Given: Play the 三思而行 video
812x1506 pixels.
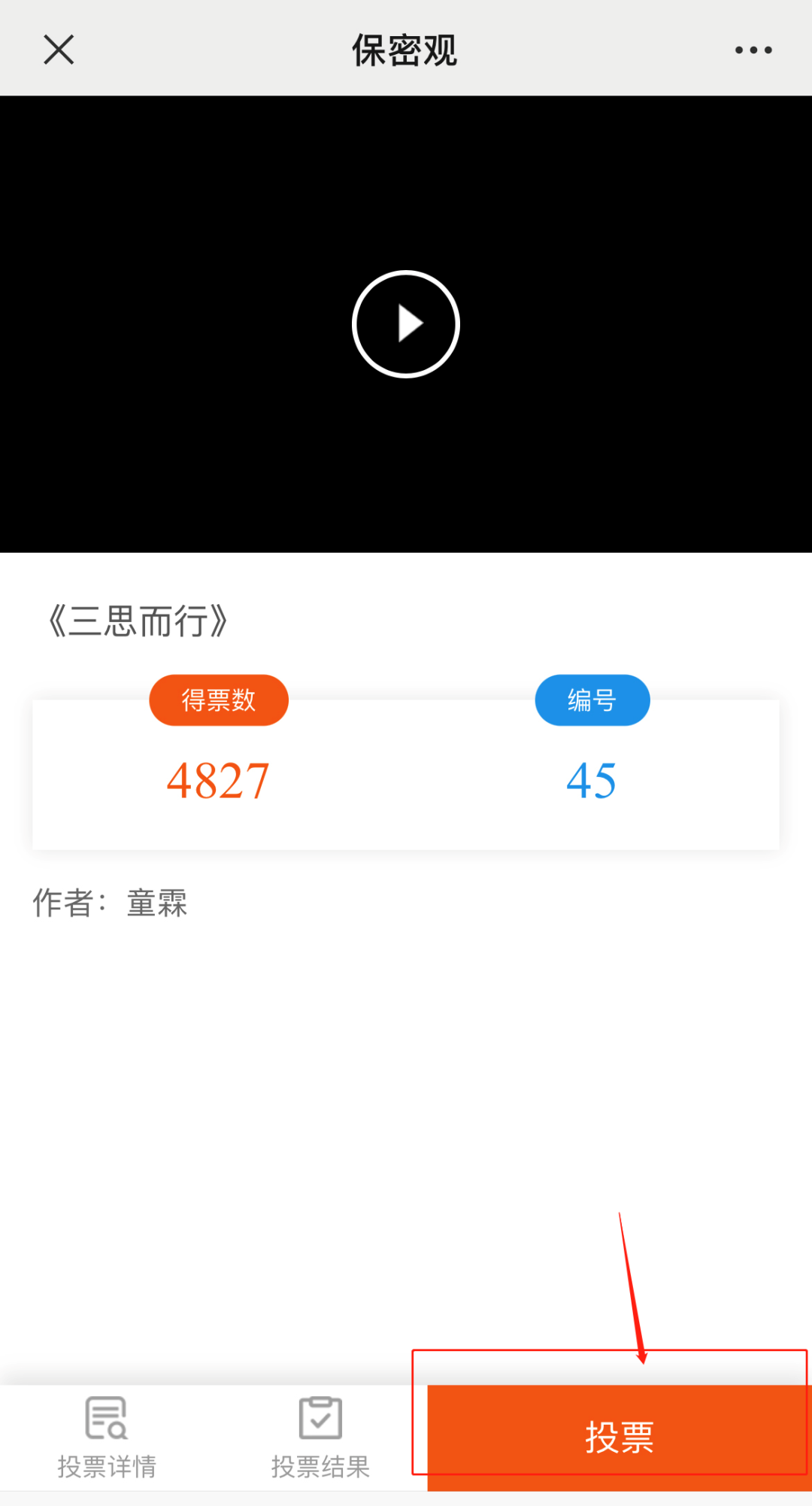Looking at the screenshot, I should click(406, 324).
